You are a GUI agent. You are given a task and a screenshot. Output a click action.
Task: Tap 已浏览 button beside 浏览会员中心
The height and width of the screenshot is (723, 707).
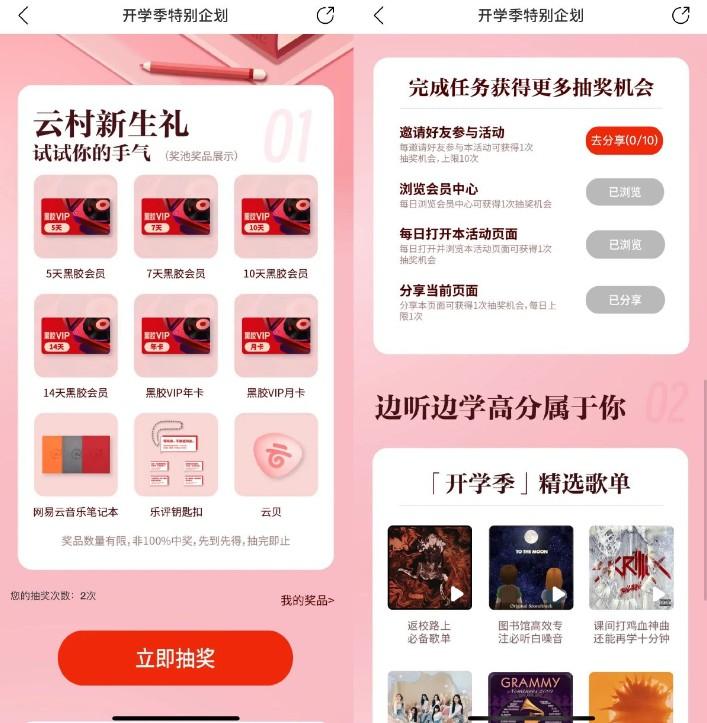[624, 192]
